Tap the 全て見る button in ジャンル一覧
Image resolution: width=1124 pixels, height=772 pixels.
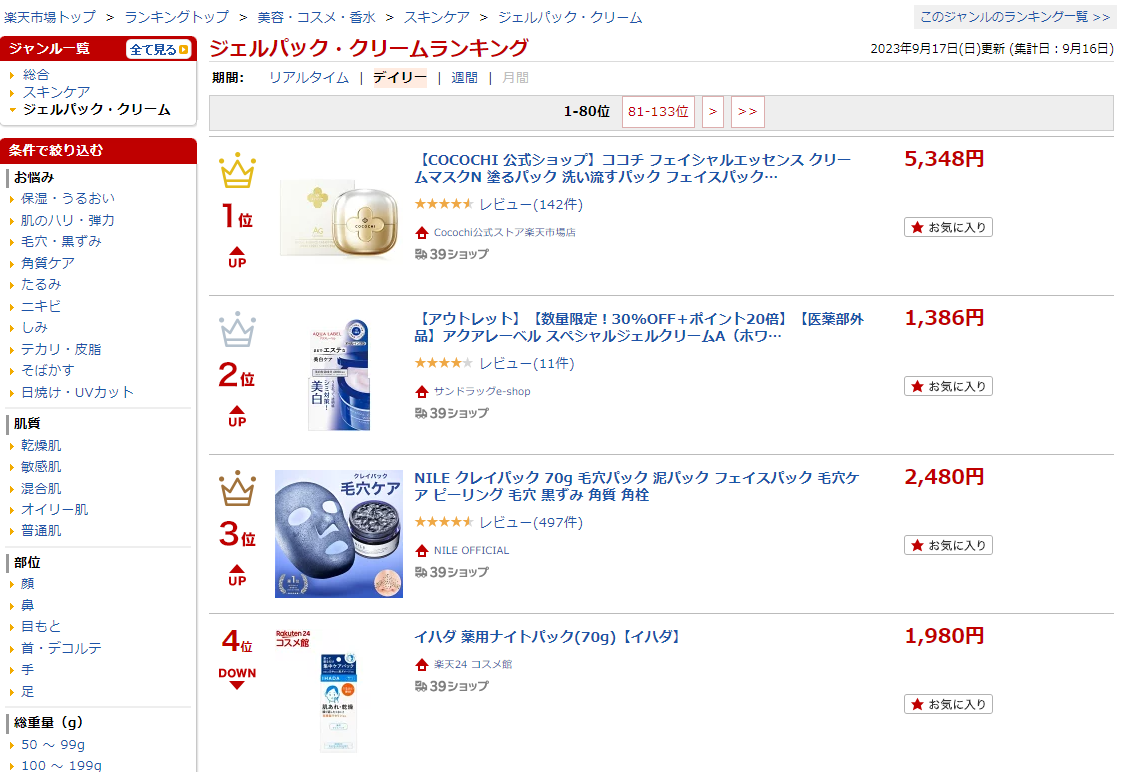[158, 49]
